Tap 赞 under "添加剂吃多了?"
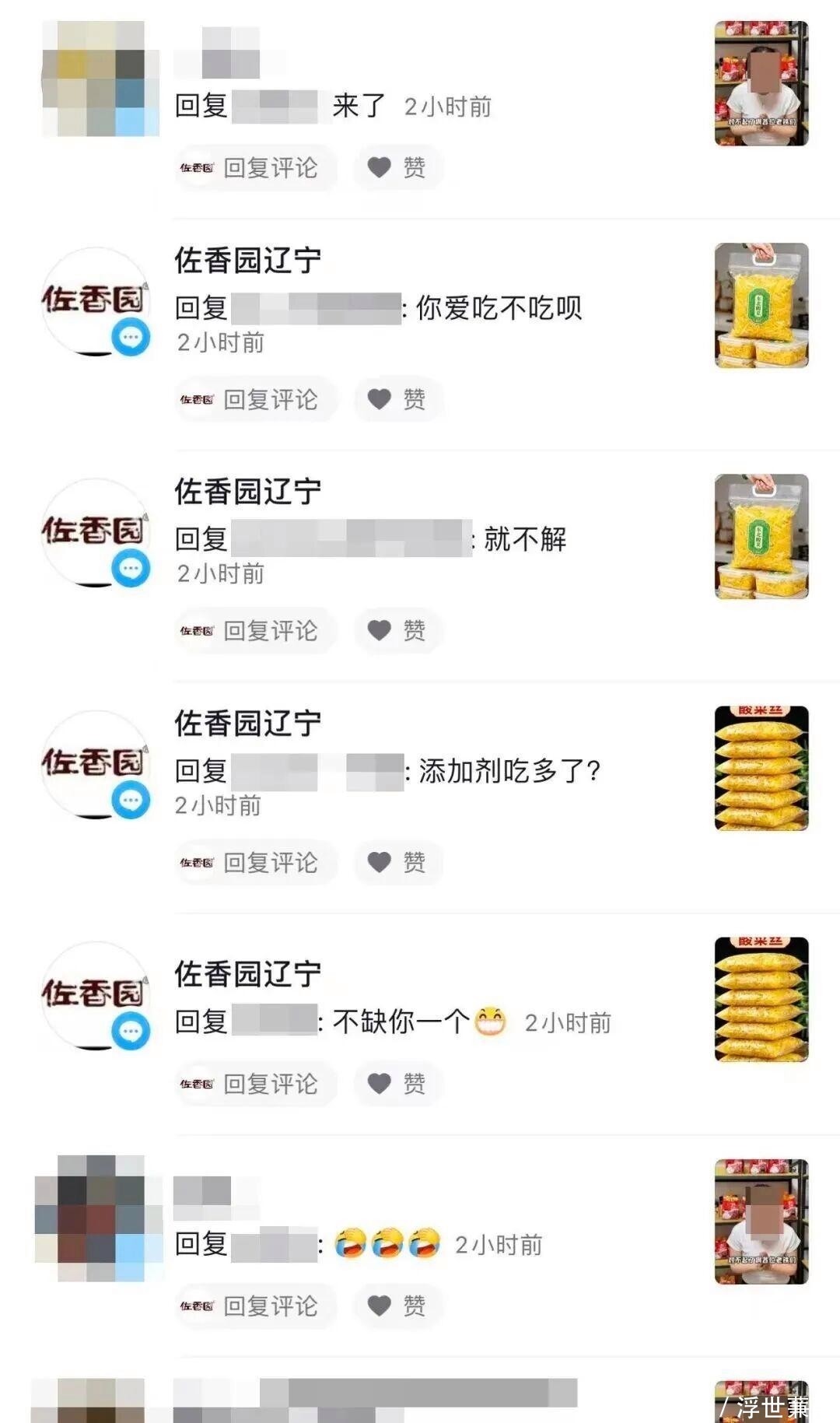Image resolution: width=840 pixels, height=1423 pixels. pyautogui.click(x=397, y=862)
